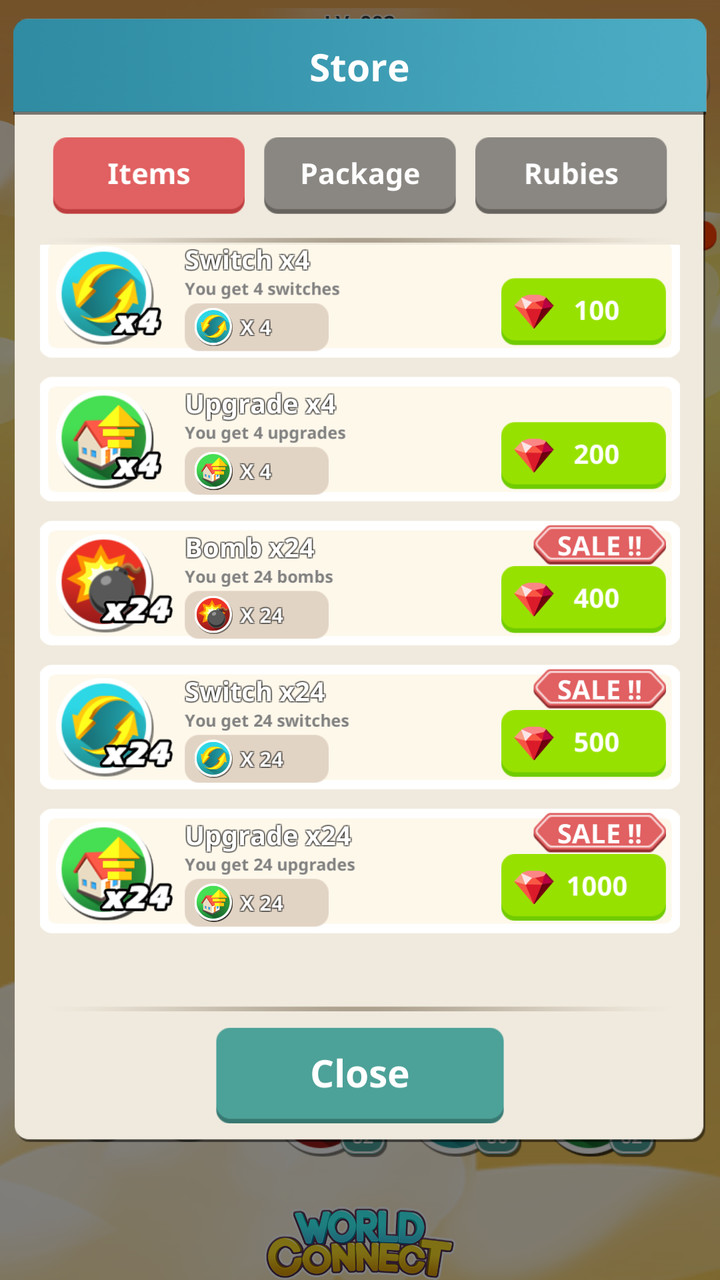Select the Items tab

[x=149, y=174]
